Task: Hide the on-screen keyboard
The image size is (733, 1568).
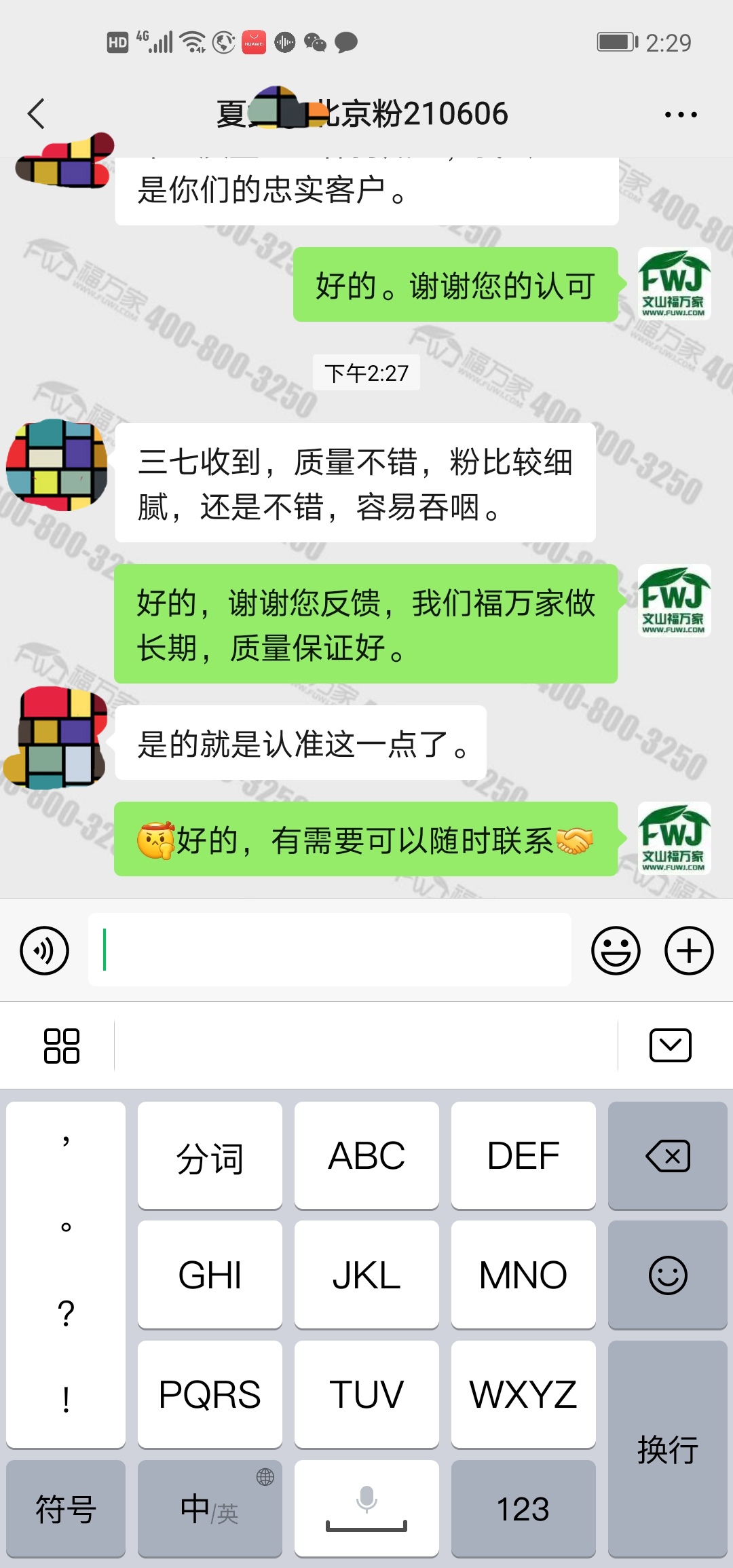Action: [x=670, y=1045]
